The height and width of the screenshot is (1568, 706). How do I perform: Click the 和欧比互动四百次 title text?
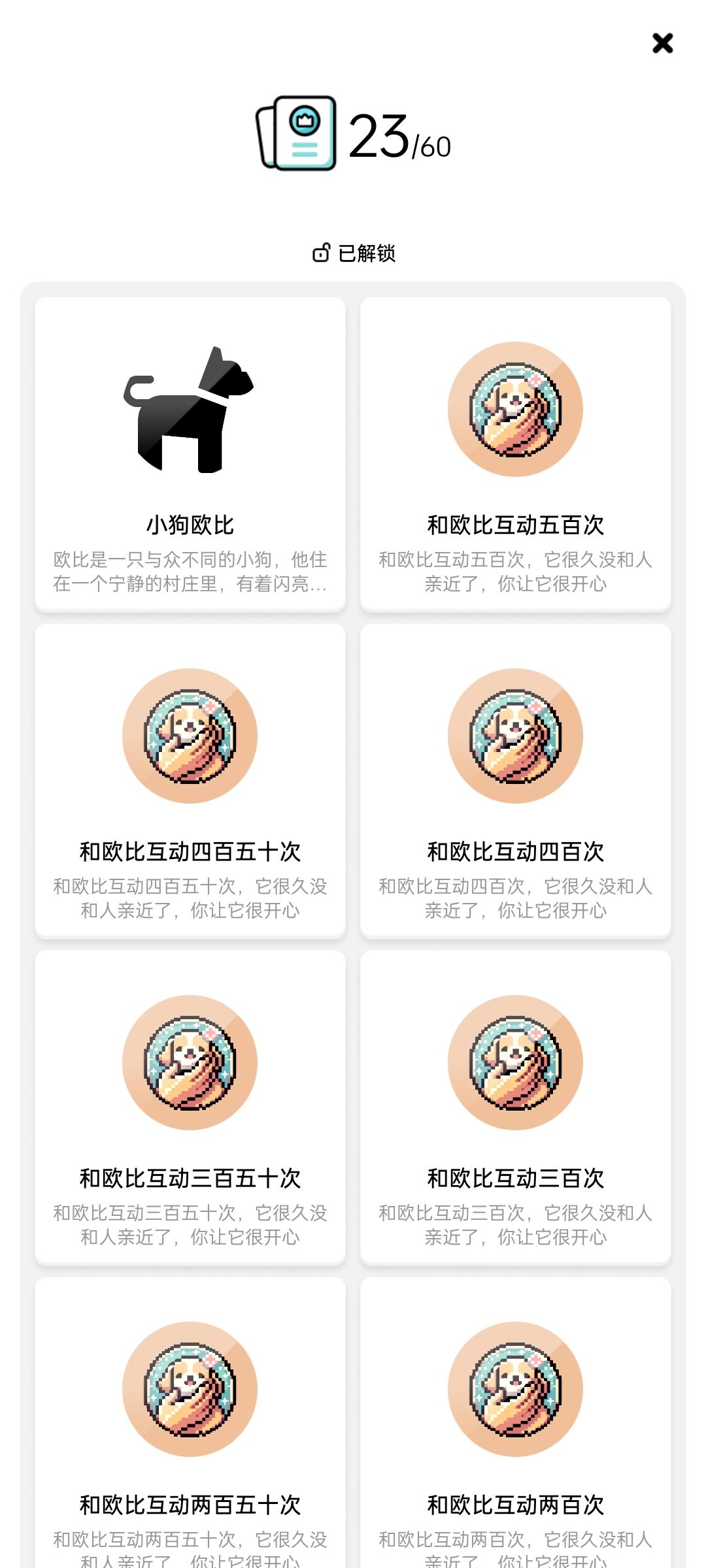point(515,851)
